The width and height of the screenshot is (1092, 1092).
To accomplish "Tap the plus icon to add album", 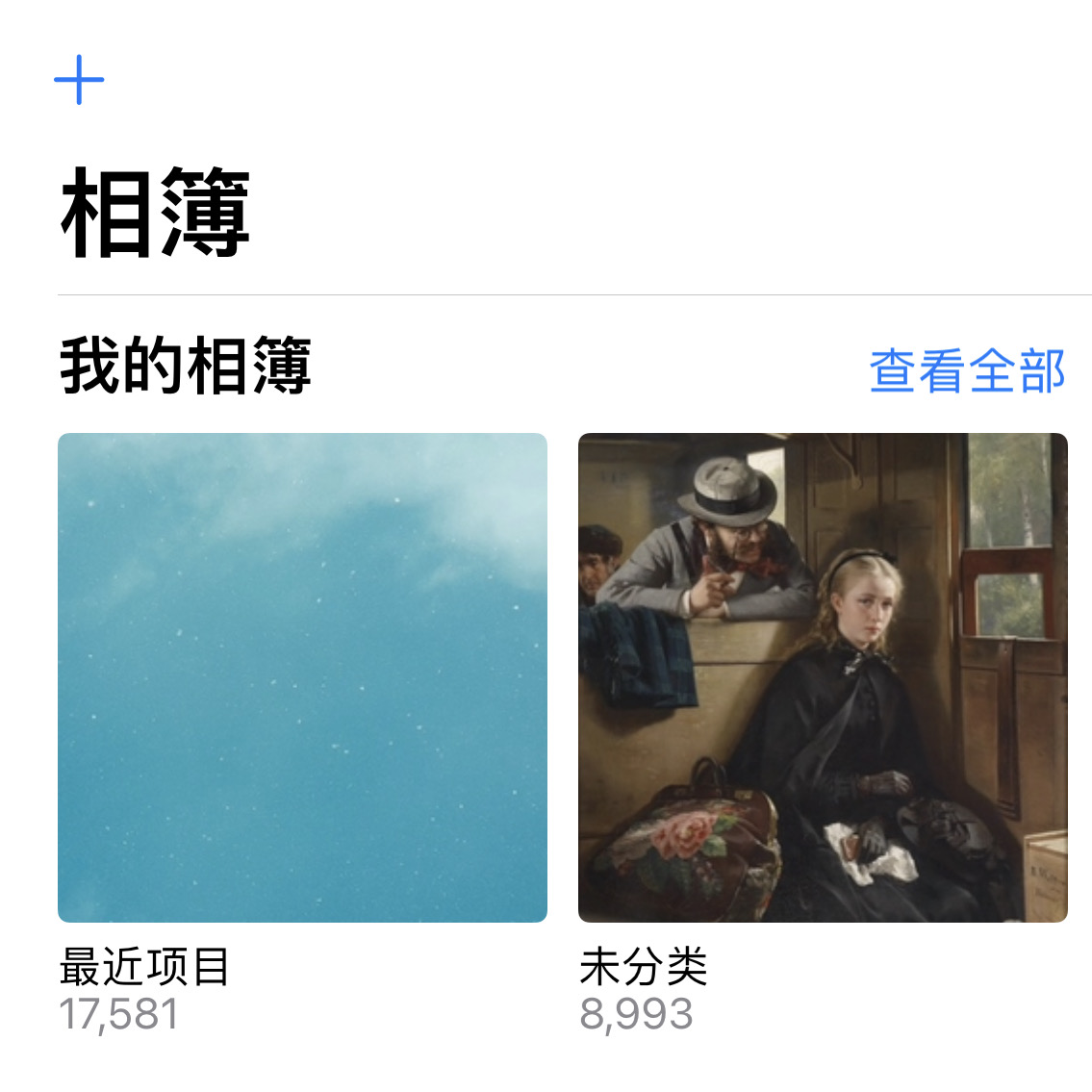I will (x=79, y=80).
